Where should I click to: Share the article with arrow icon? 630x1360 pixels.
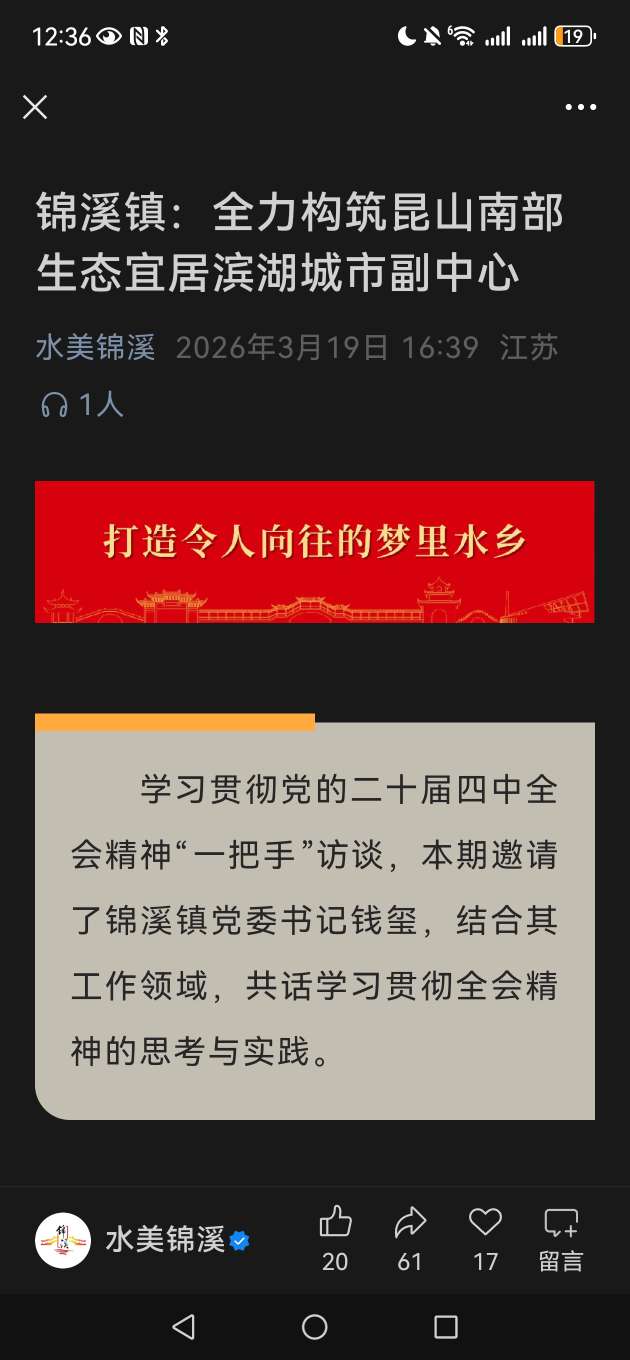click(x=410, y=1223)
